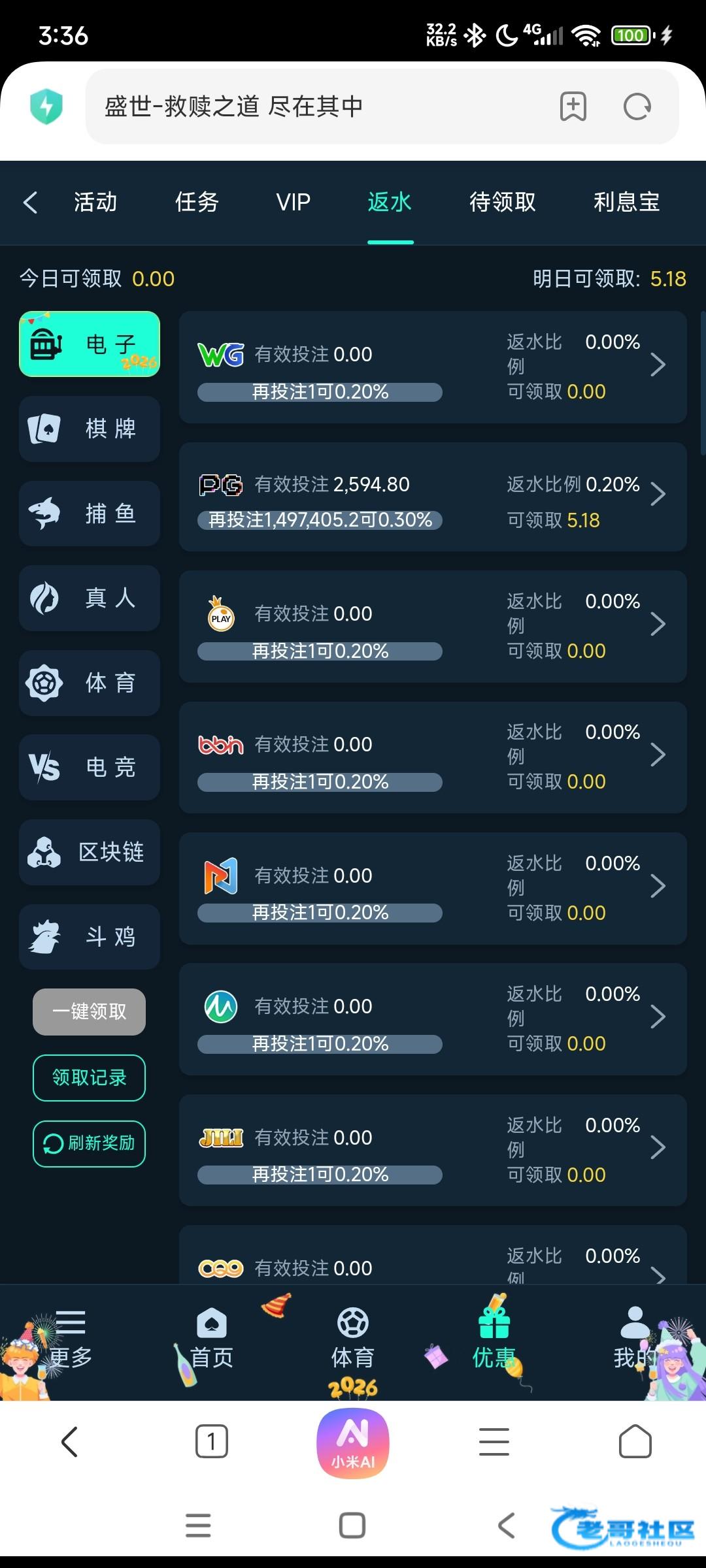Switch to the 活动 tab
The width and height of the screenshot is (706, 1568).
[95, 203]
